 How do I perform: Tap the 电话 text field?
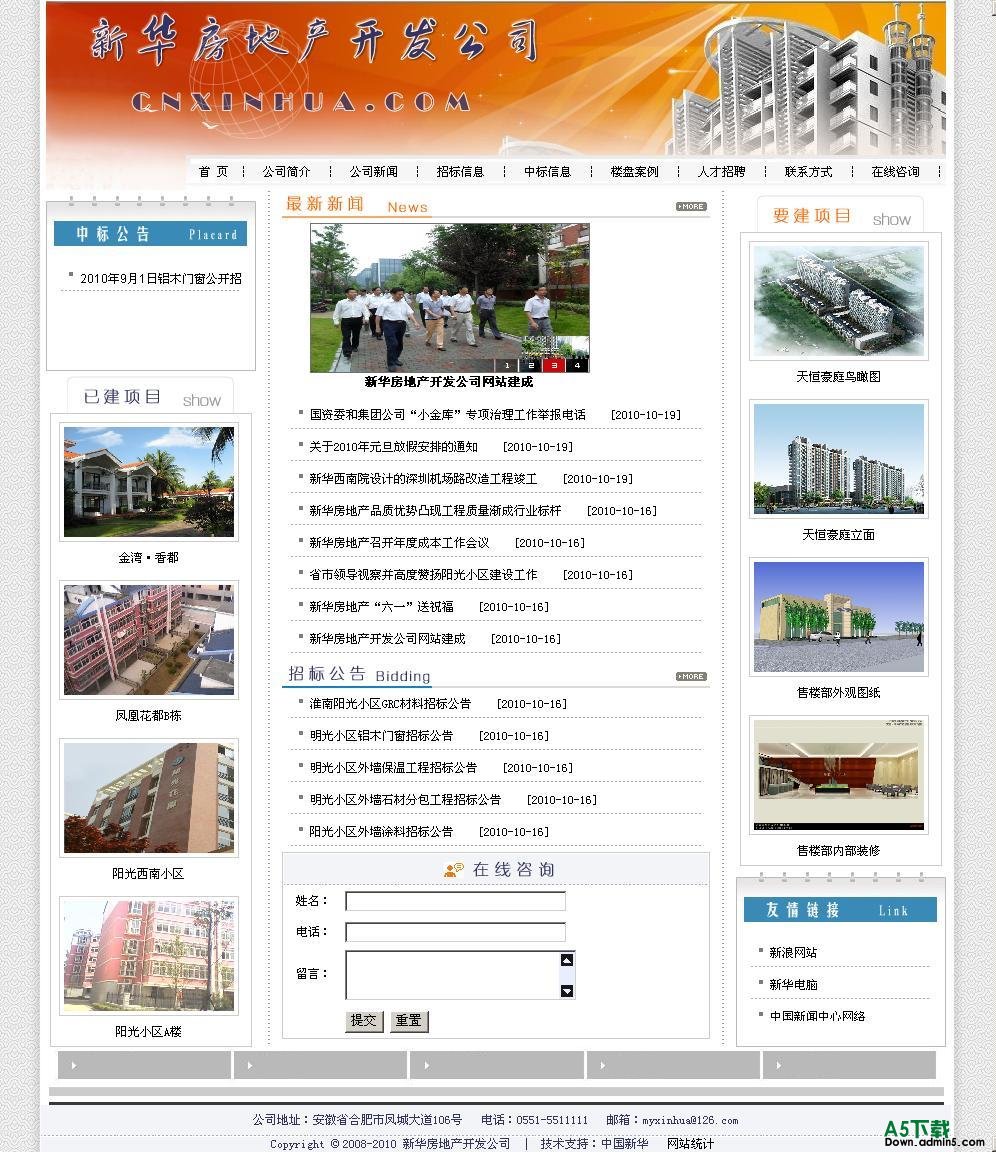[x=455, y=932]
